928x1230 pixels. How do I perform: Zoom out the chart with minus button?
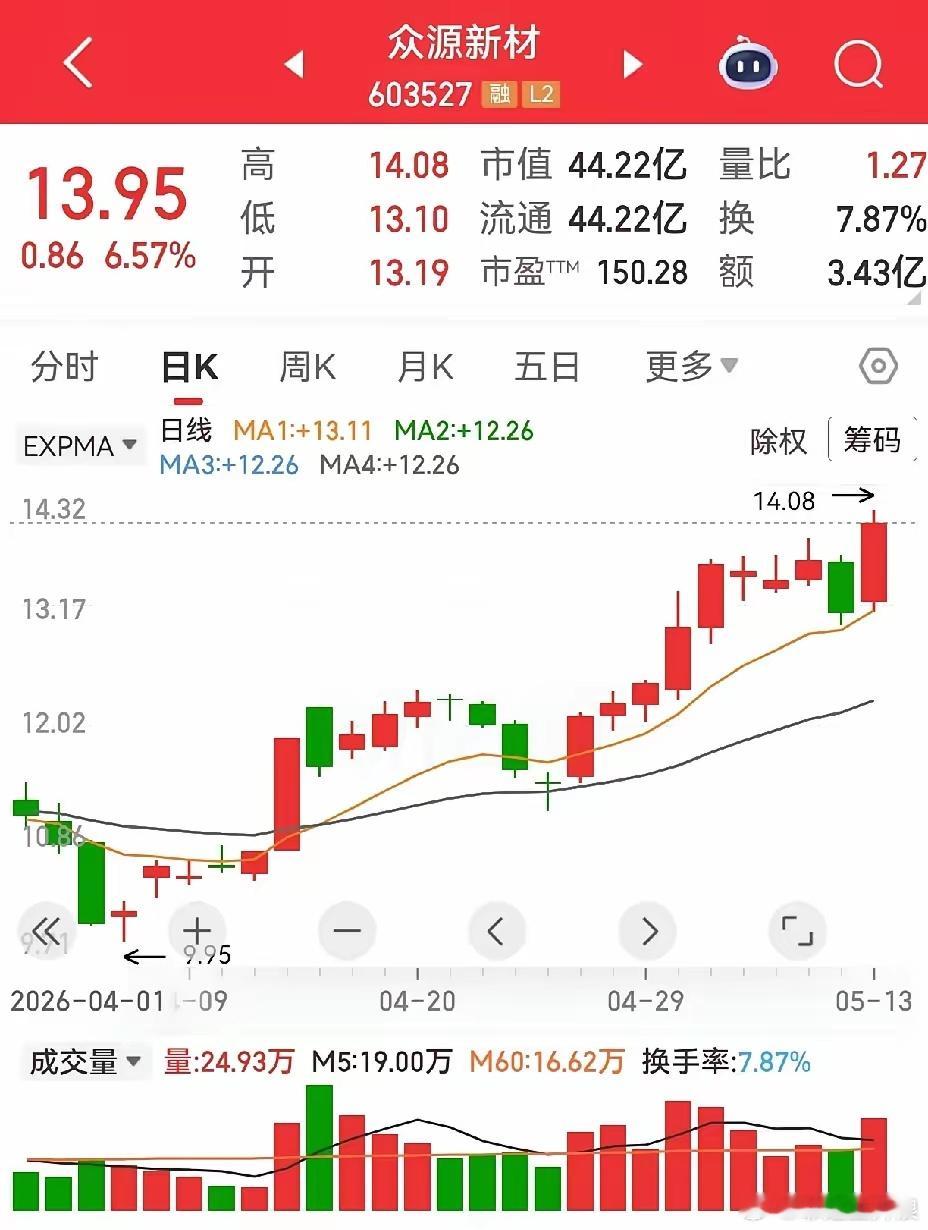coord(347,931)
